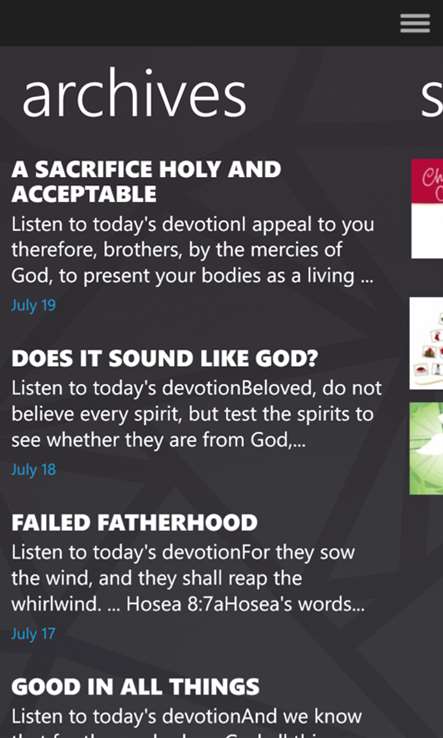Open Does It Sound Like God? devotion

pyautogui.click(x=164, y=359)
